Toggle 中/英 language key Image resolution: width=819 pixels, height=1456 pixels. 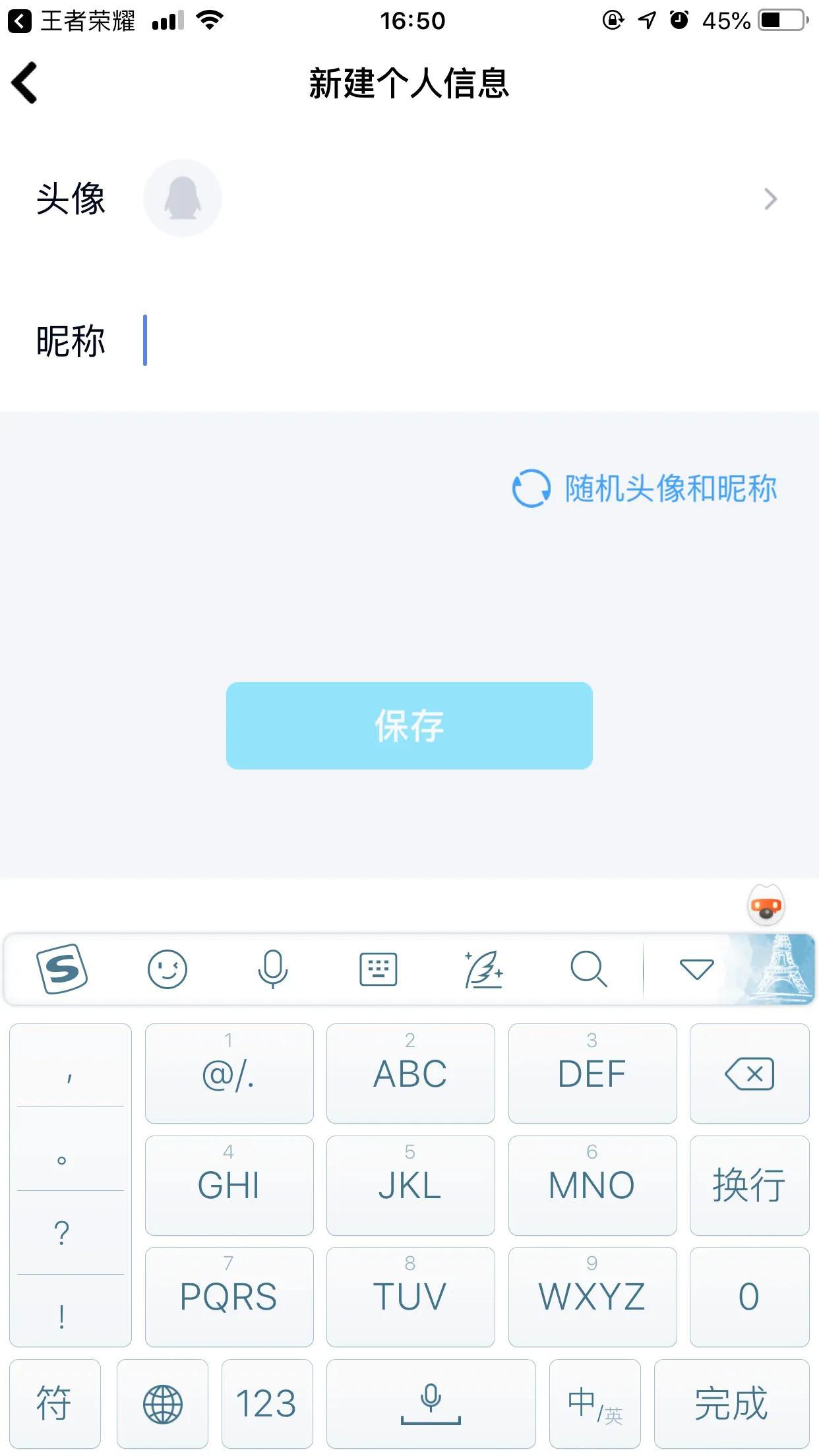pos(595,1403)
